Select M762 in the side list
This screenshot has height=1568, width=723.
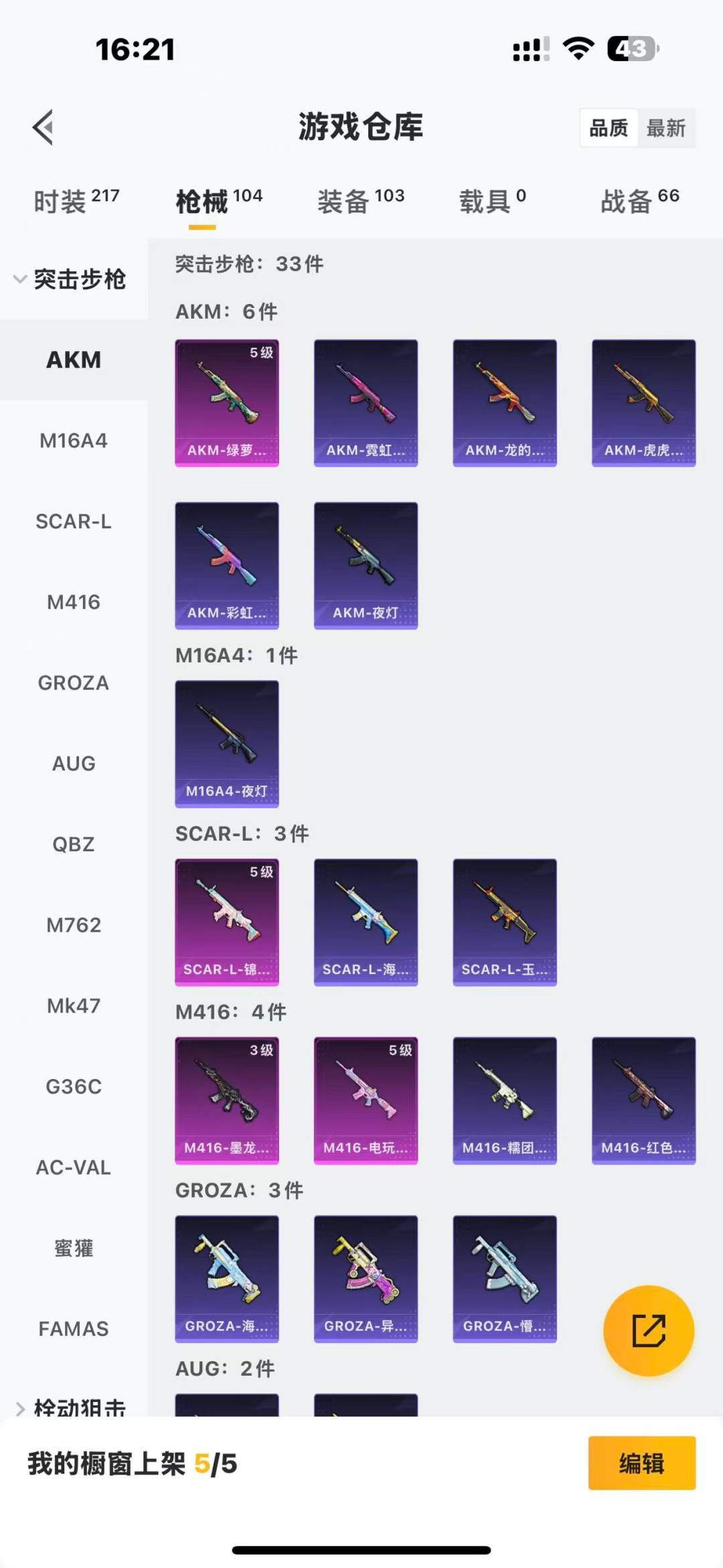74,925
